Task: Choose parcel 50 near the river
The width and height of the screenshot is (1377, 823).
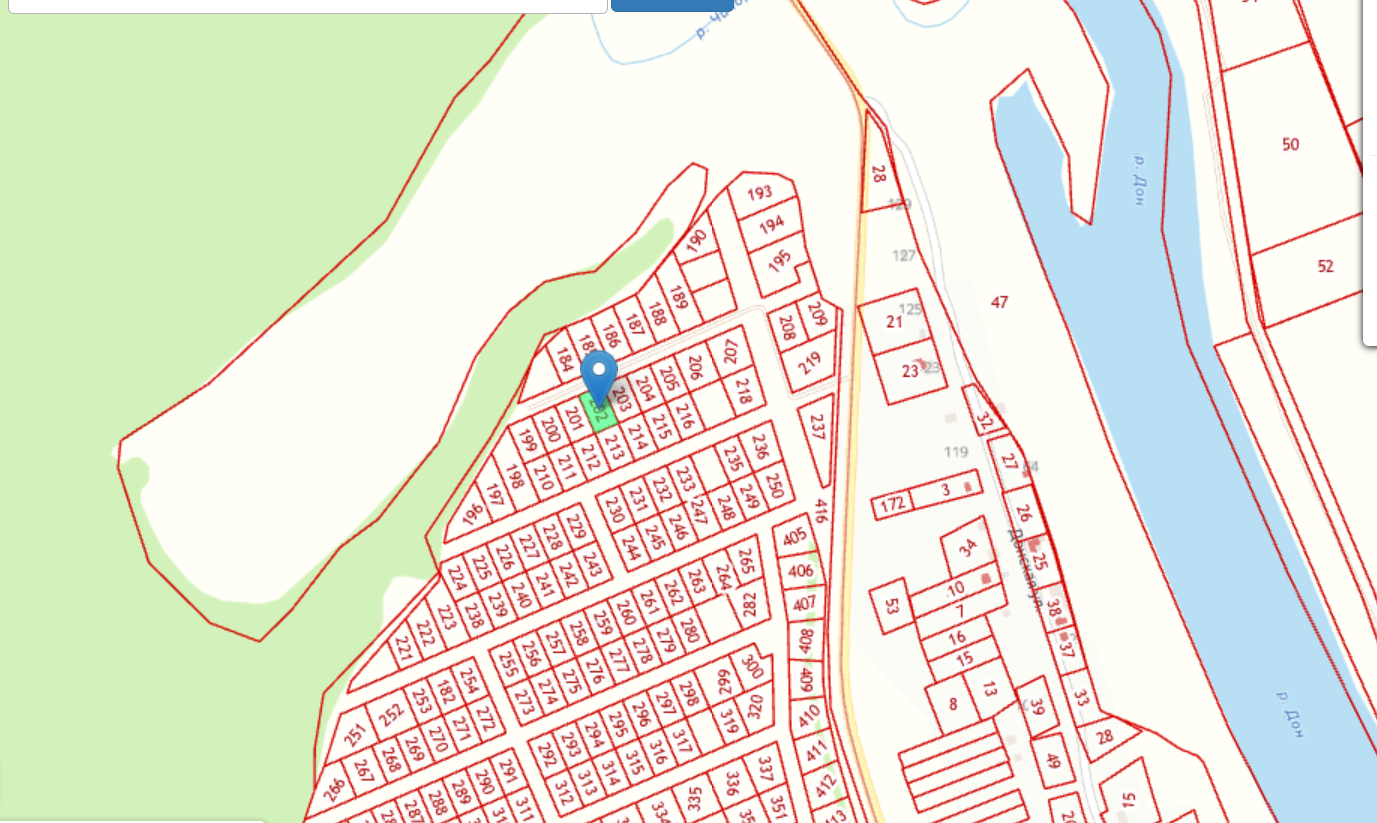Action: click(1290, 145)
